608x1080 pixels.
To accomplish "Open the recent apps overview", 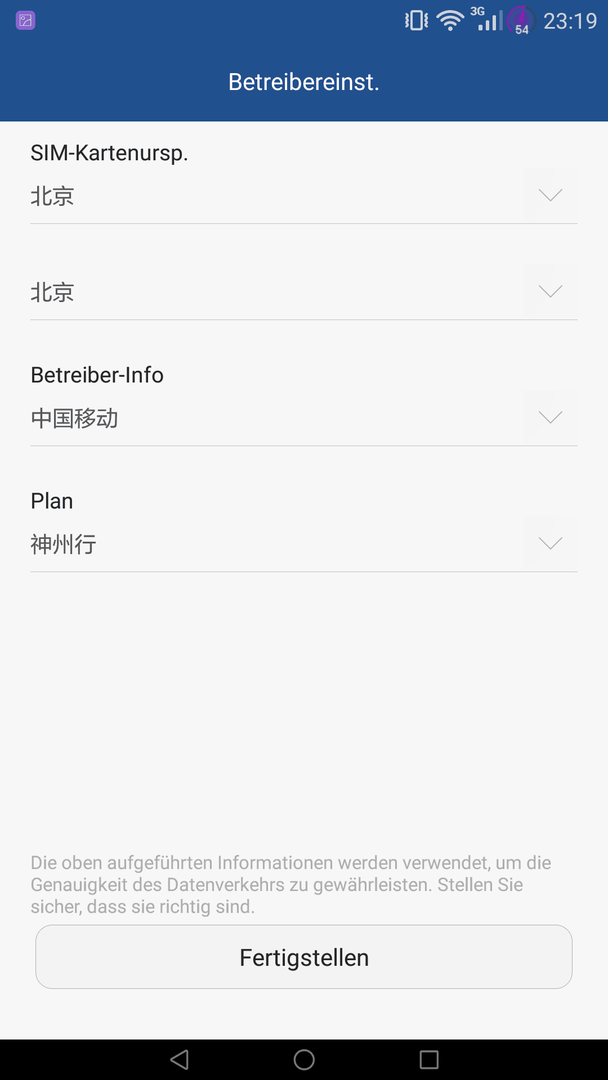I will 429,1059.
